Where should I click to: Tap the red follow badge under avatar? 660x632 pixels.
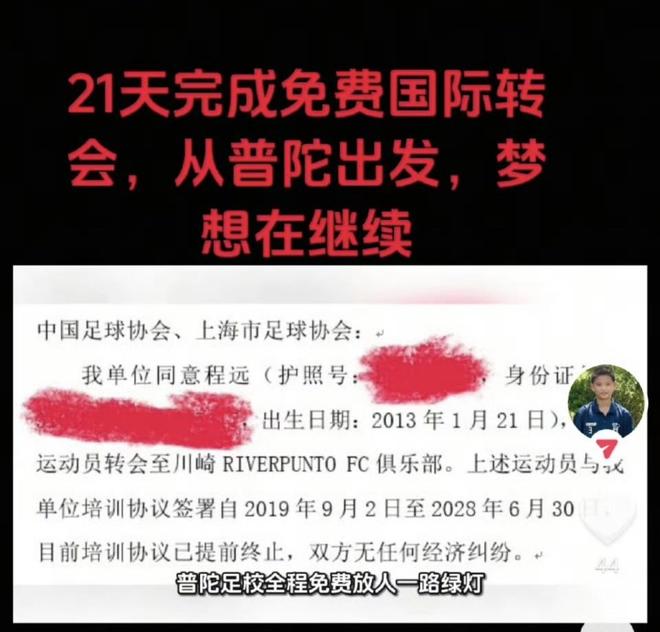[607, 446]
